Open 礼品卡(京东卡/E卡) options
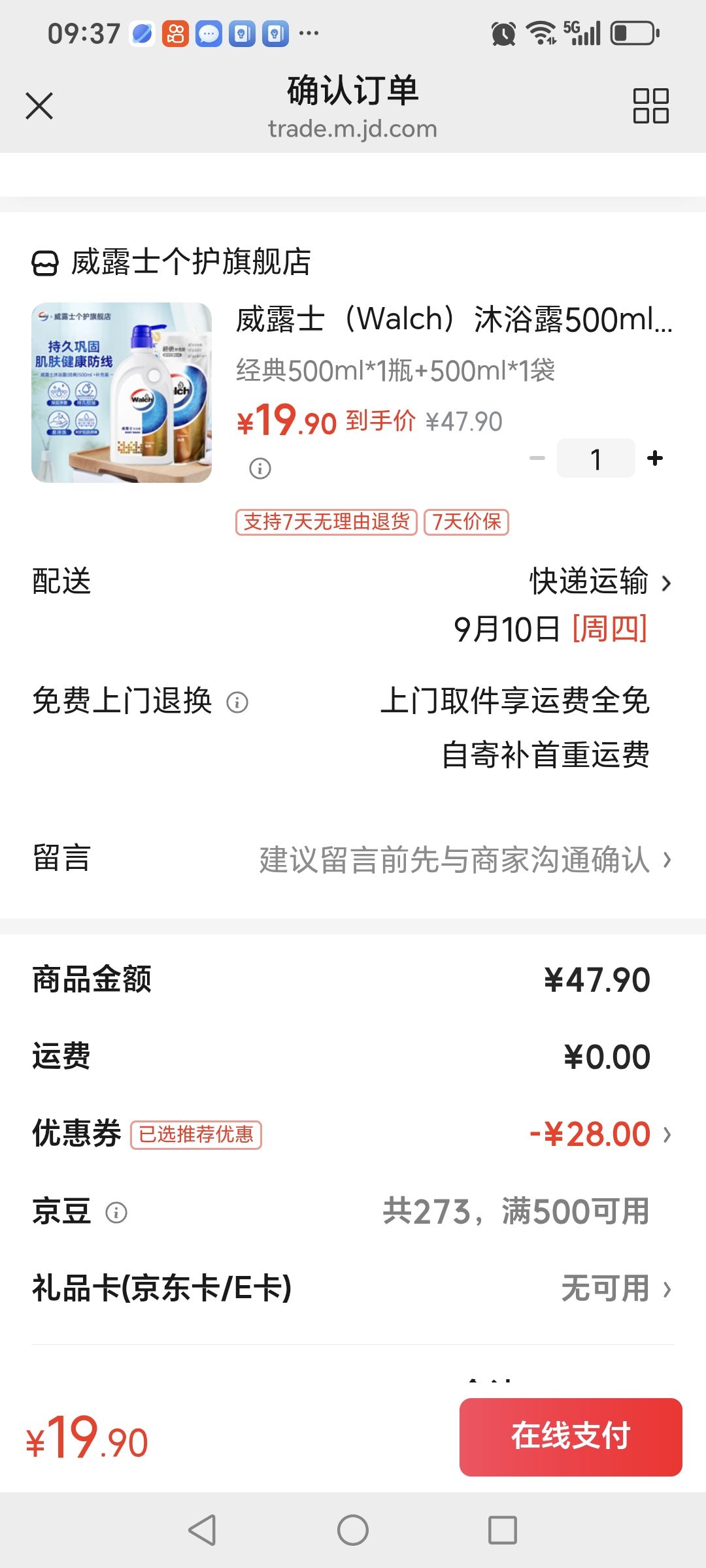Viewport: 706px width, 1568px height. [353, 1288]
